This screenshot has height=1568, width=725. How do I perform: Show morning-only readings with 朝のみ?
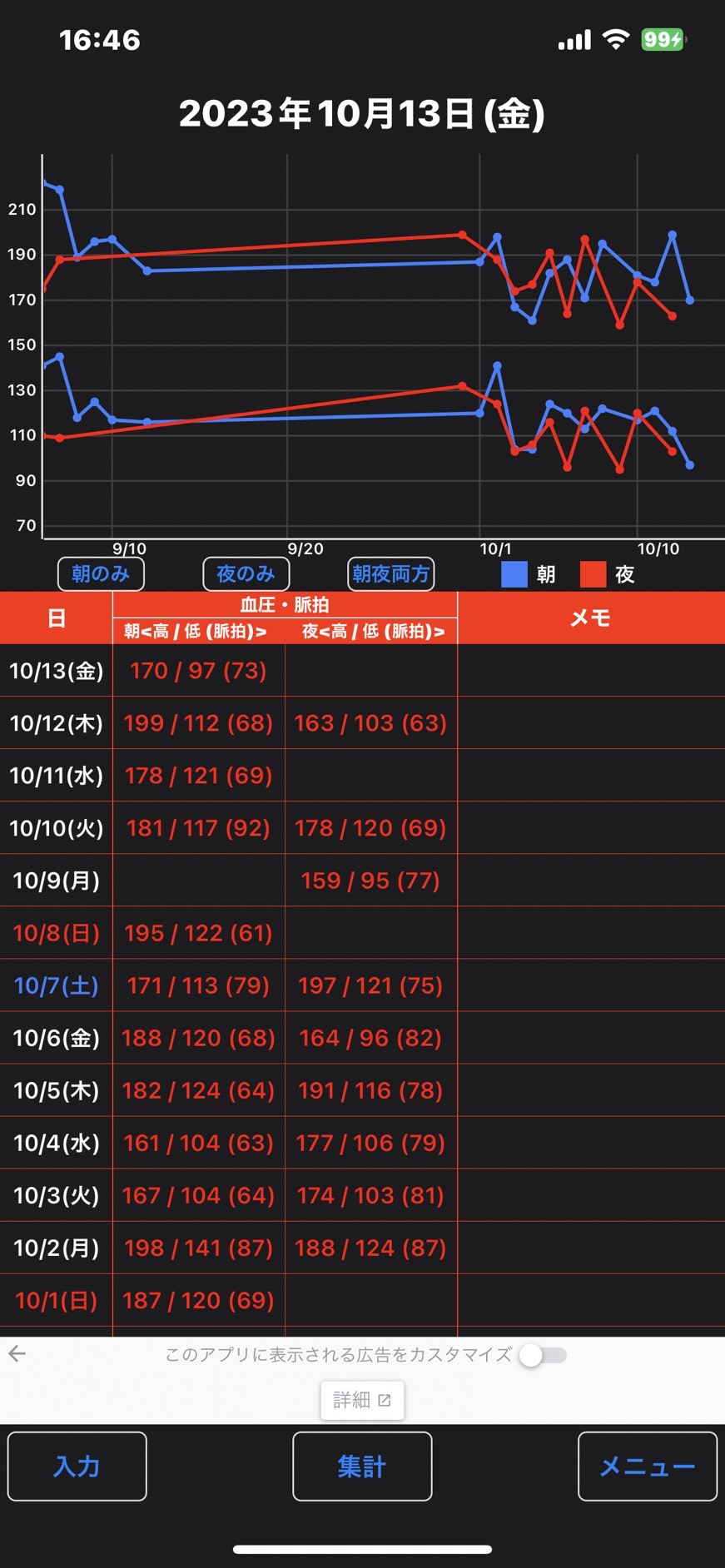click(x=101, y=573)
